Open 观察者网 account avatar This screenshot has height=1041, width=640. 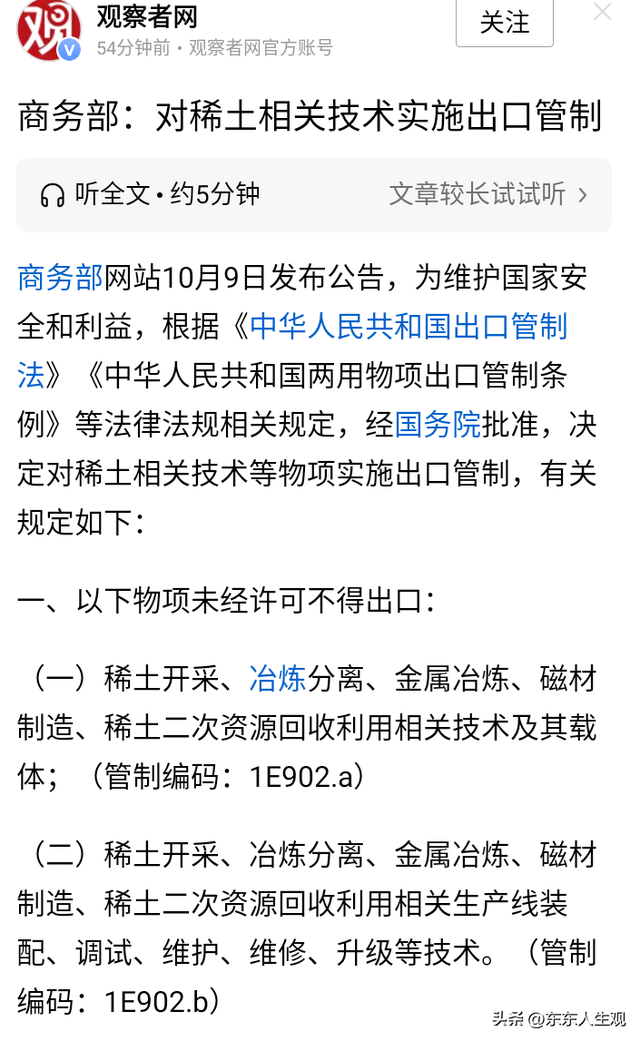pyautogui.click(x=48, y=30)
